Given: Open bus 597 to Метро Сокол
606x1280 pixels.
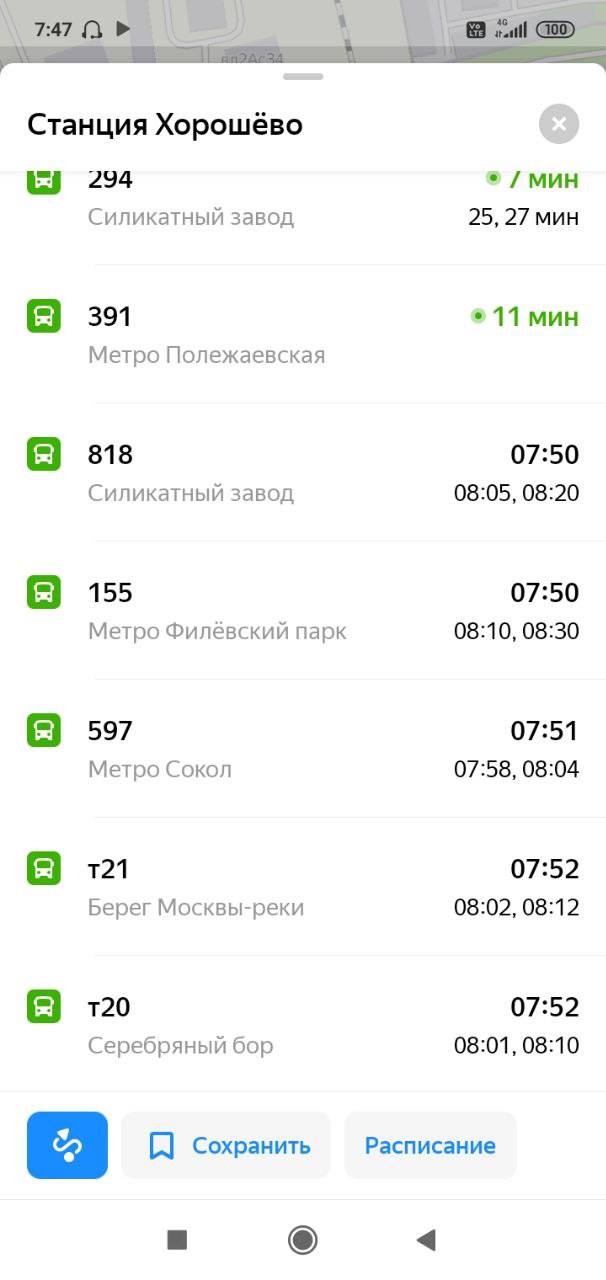Looking at the screenshot, I should point(303,749).
